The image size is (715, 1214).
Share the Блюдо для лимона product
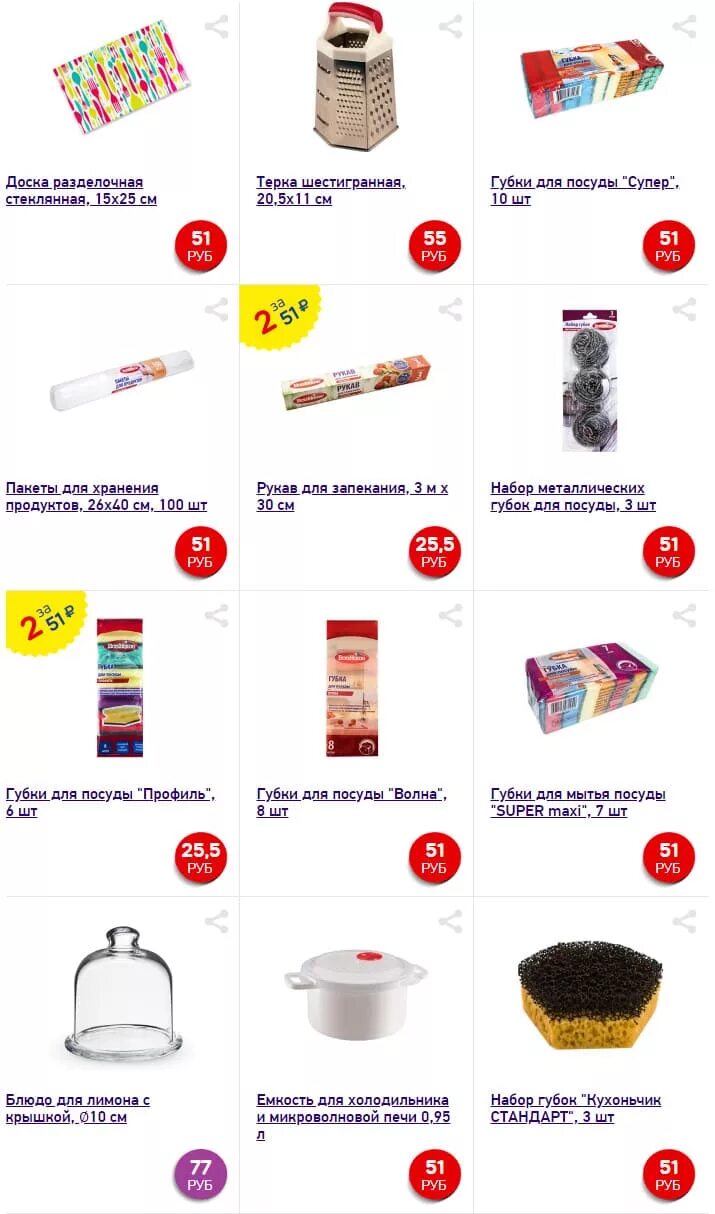click(x=217, y=921)
